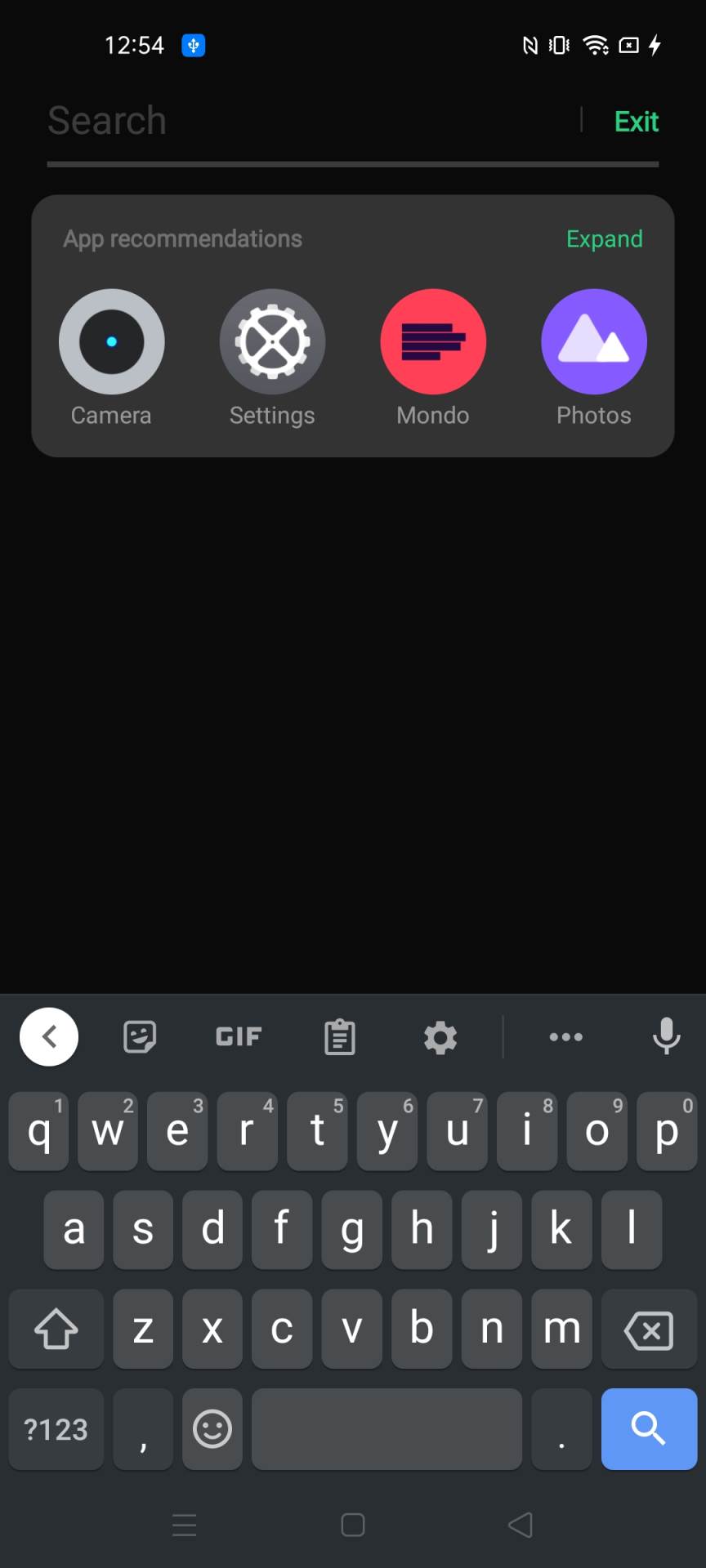Start voice typing with the microphone
The height and width of the screenshot is (1568, 706).
(x=666, y=1037)
